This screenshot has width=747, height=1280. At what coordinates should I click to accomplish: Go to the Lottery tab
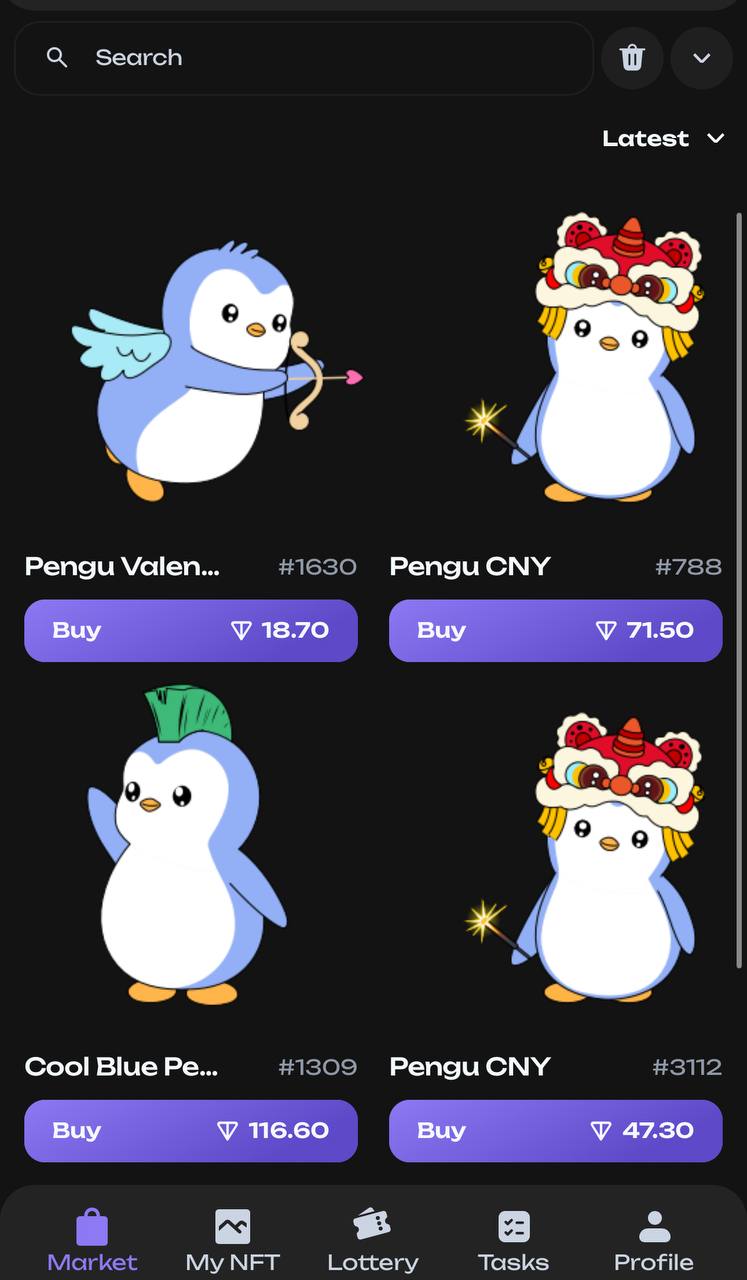(372, 1240)
